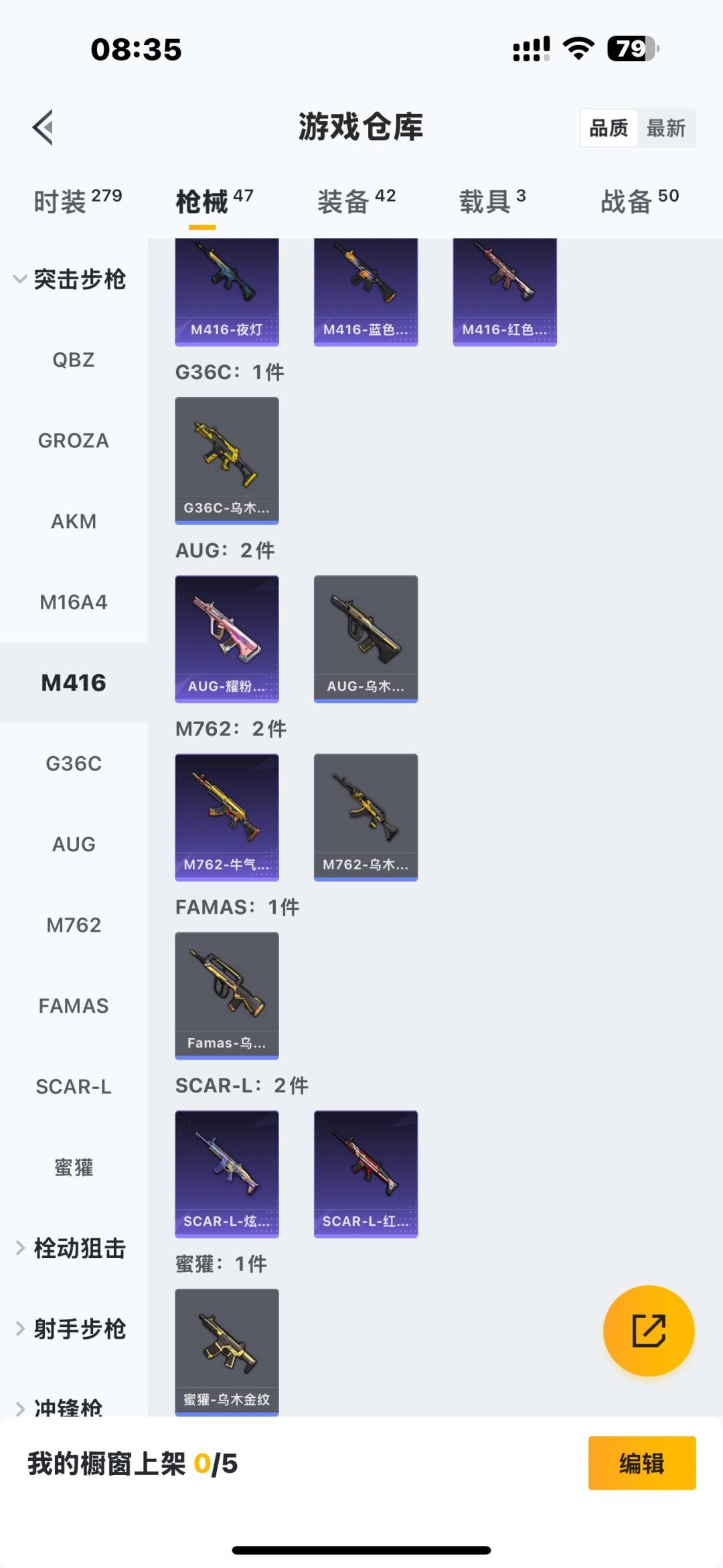Collapse the 突击步枪 category
This screenshot has width=723, height=1568.
point(70,279)
